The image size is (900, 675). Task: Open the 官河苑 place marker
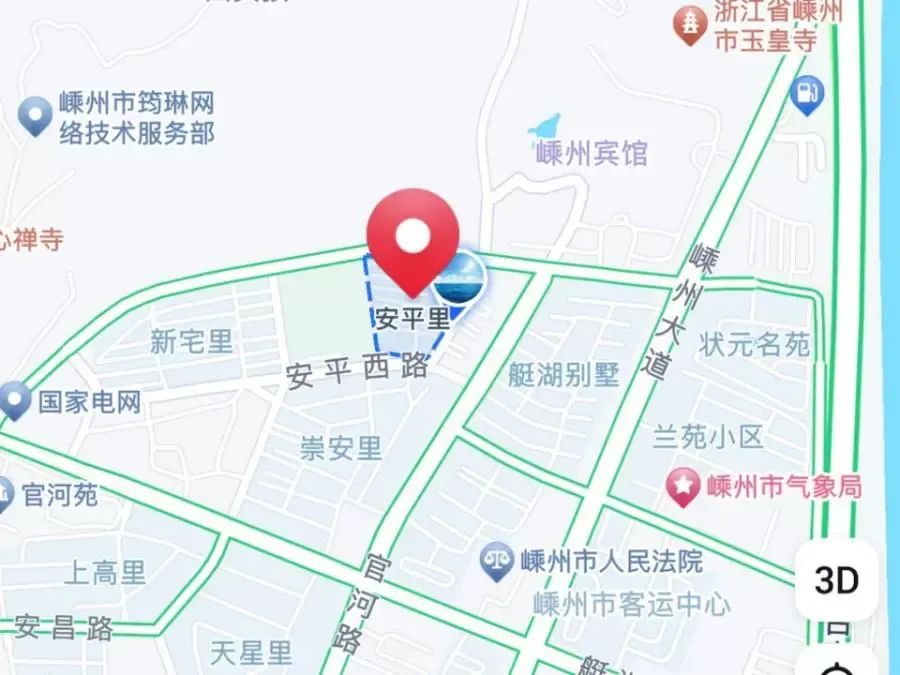point(5,494)
